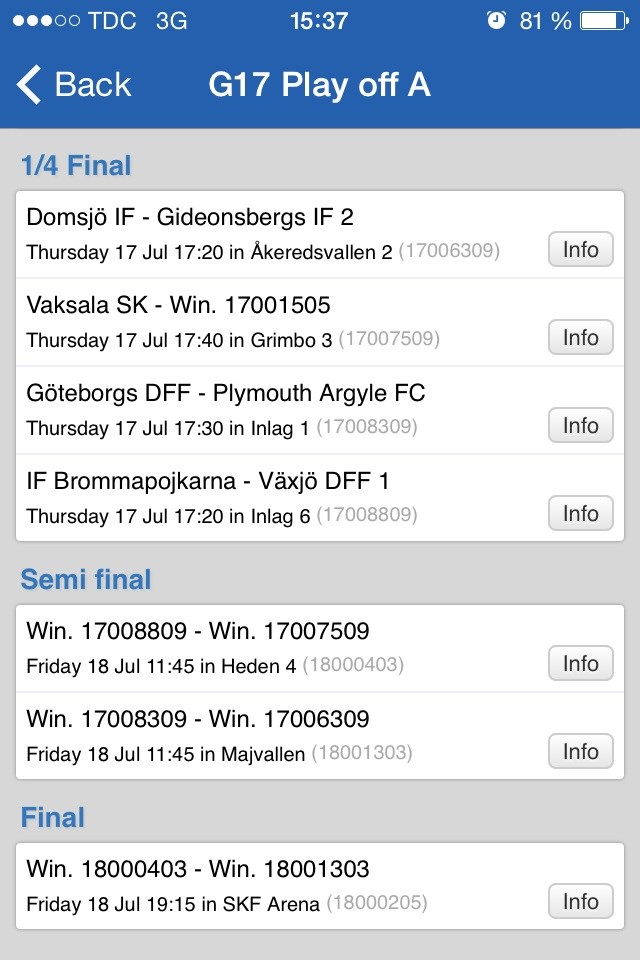
Task: View Info for semi final at Majvallen
Action: click(580, 752)
